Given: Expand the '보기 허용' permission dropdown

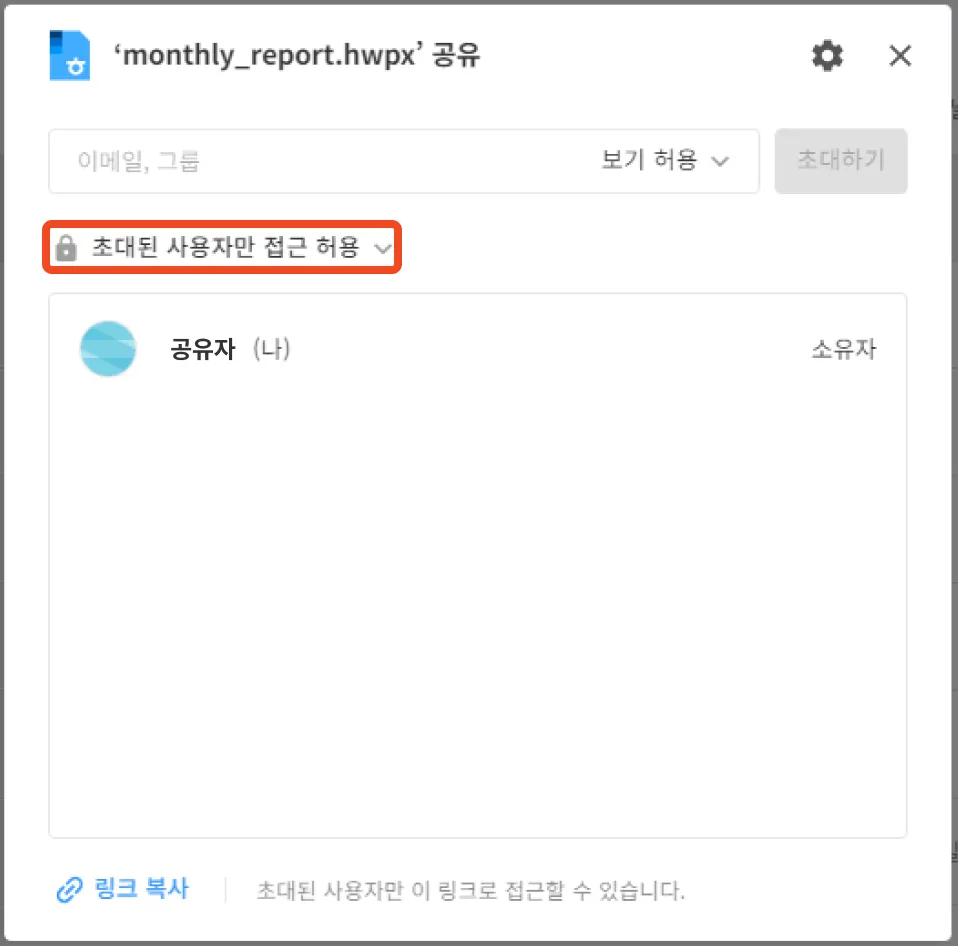Looking at the screenshot, I should point(665,161).
